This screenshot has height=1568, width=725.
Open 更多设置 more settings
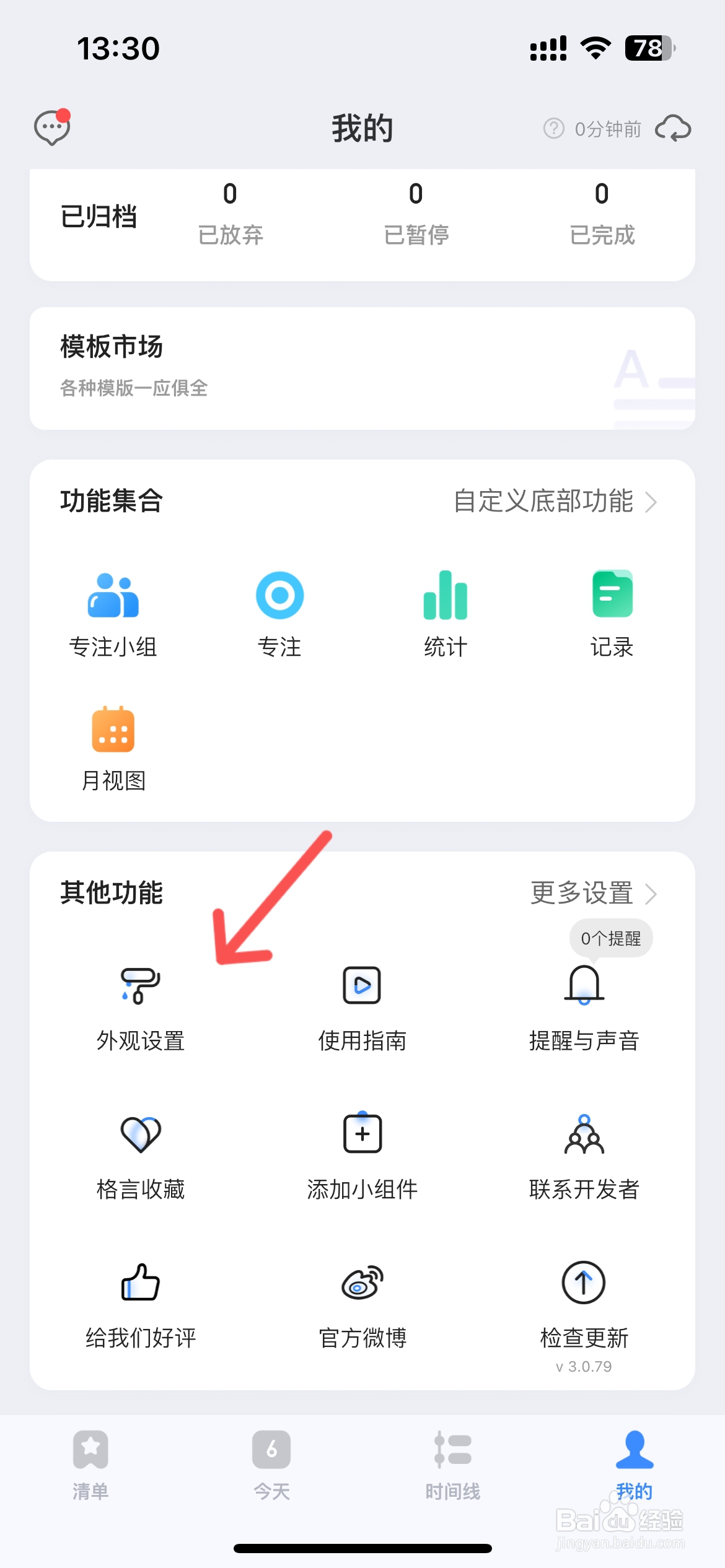point(594,893)
